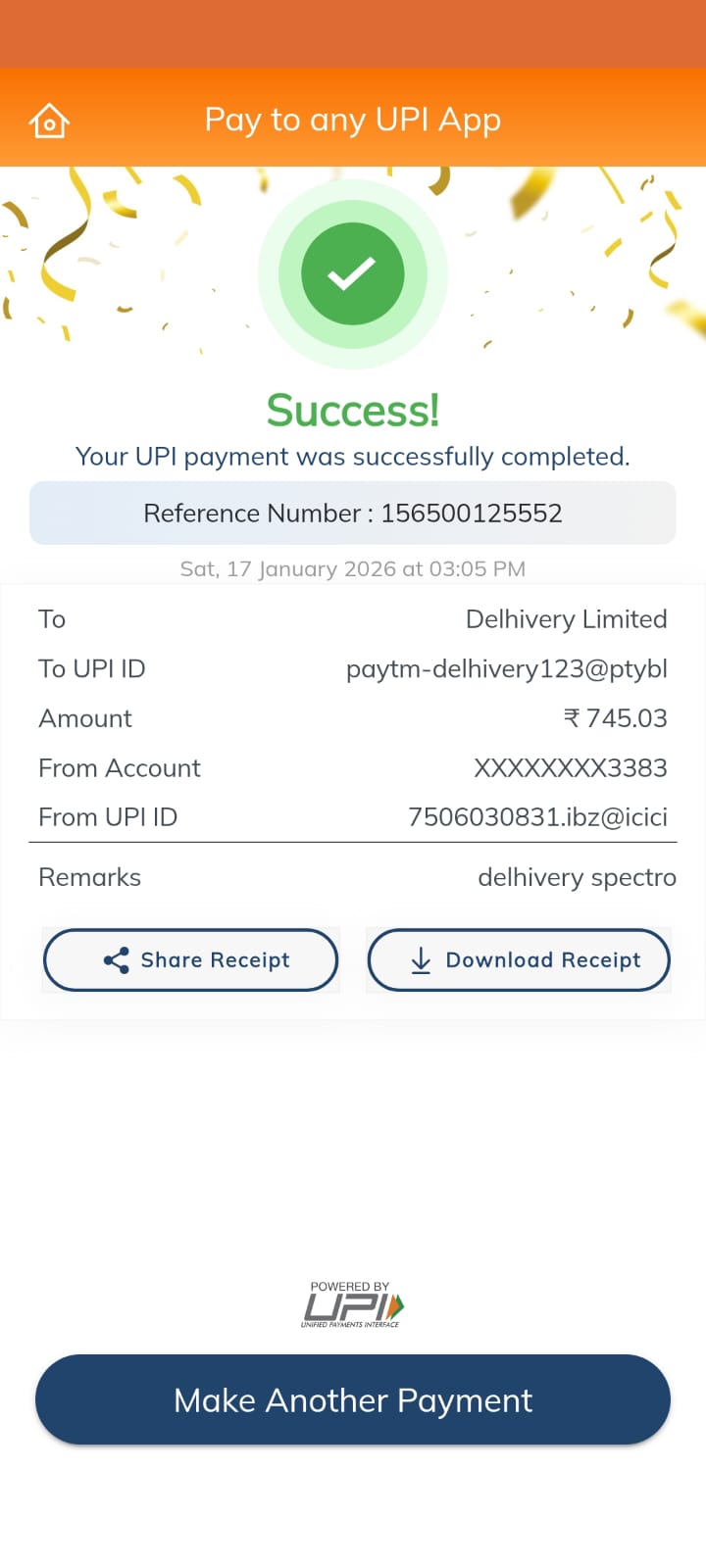Tap Make Another Payment
The image size is (706, 1568).
353,1399
